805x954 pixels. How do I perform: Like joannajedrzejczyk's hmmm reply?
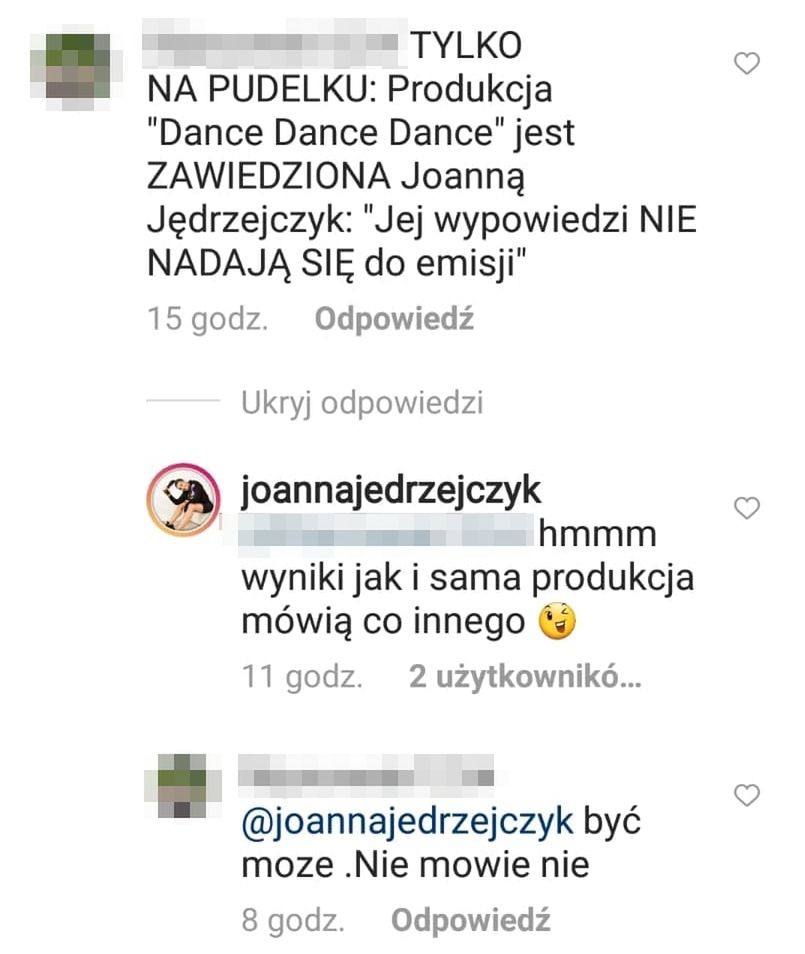pyautogui.click(x=747, y=509)
